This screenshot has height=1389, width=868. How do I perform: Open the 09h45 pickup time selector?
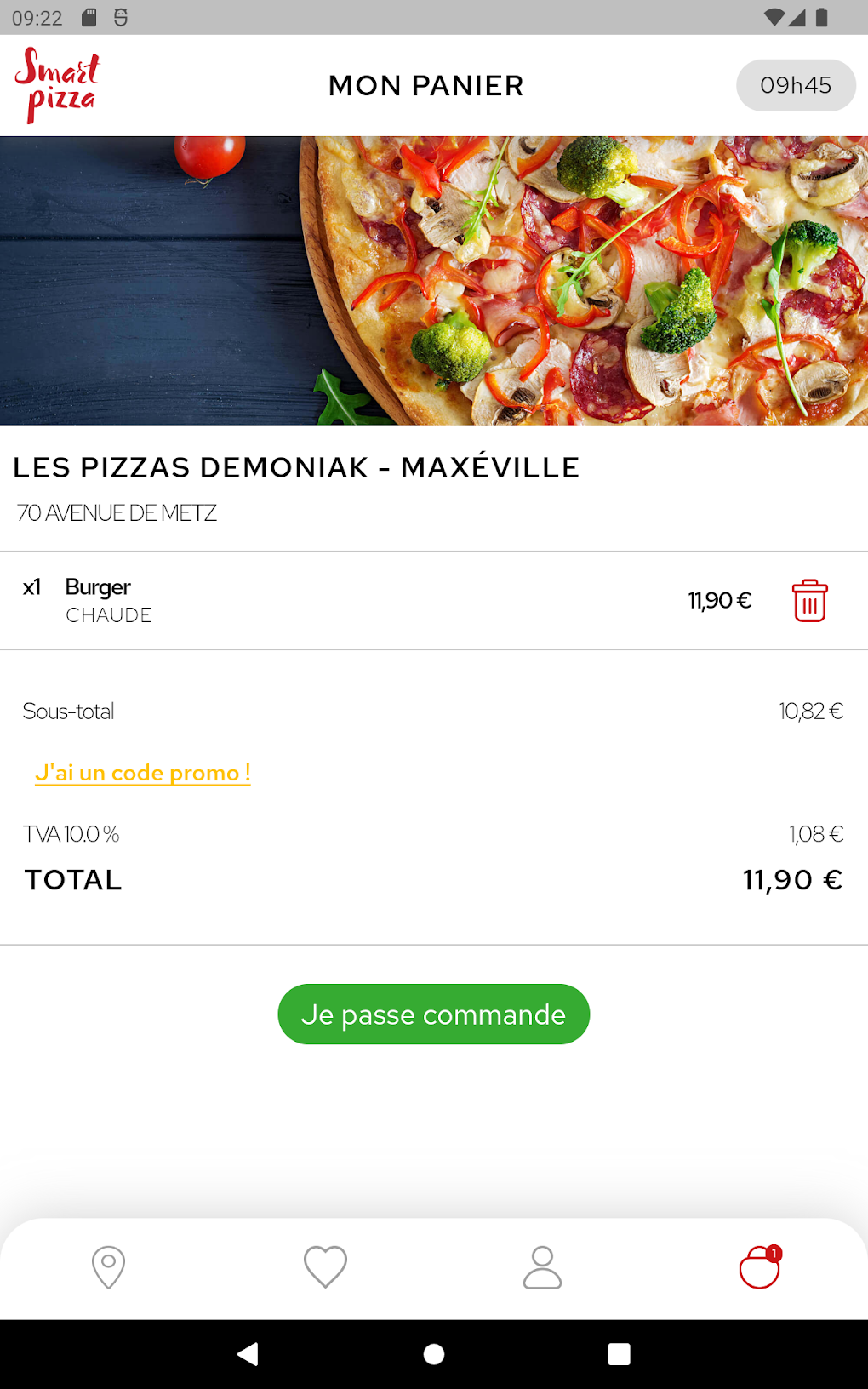[x=796, y=85]
